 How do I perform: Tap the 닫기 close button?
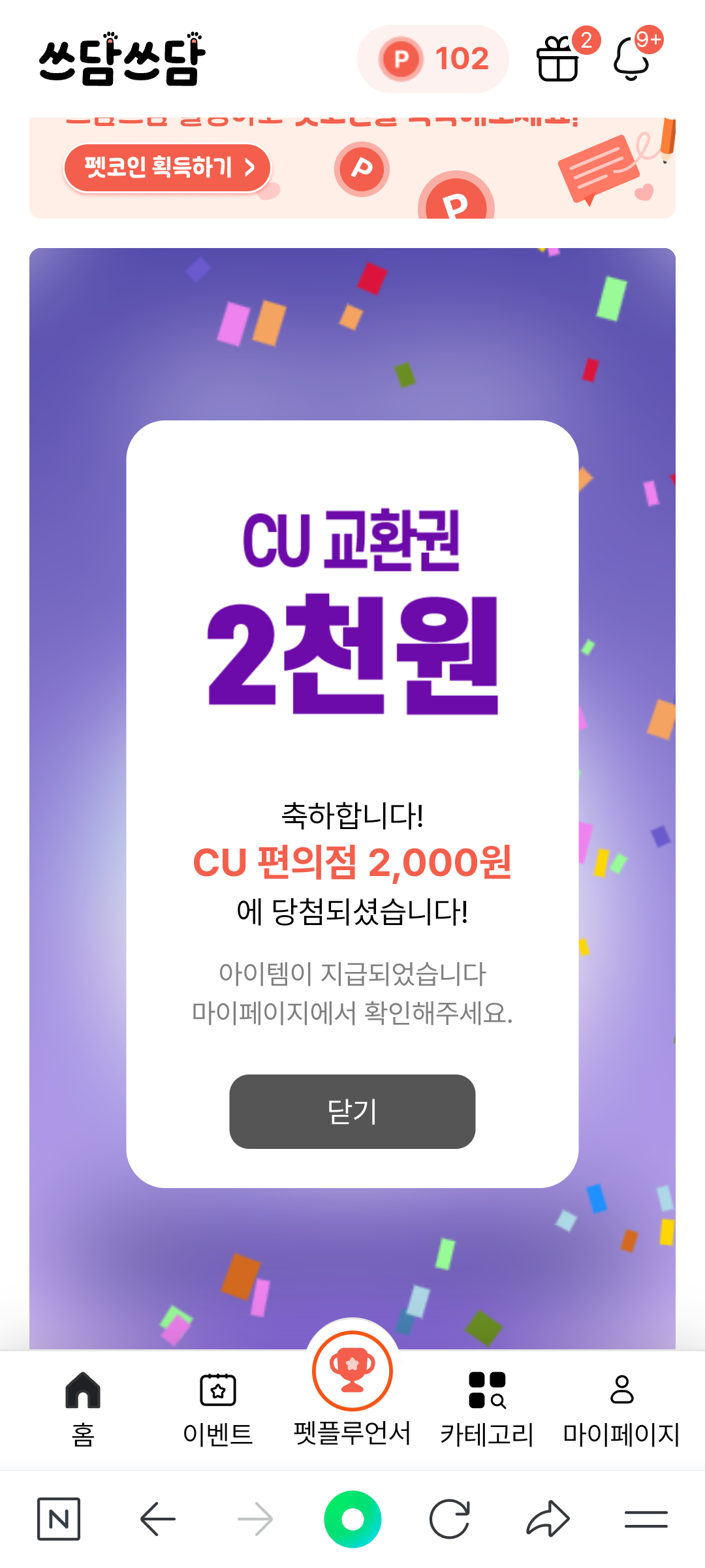[x=352, y=1111]
